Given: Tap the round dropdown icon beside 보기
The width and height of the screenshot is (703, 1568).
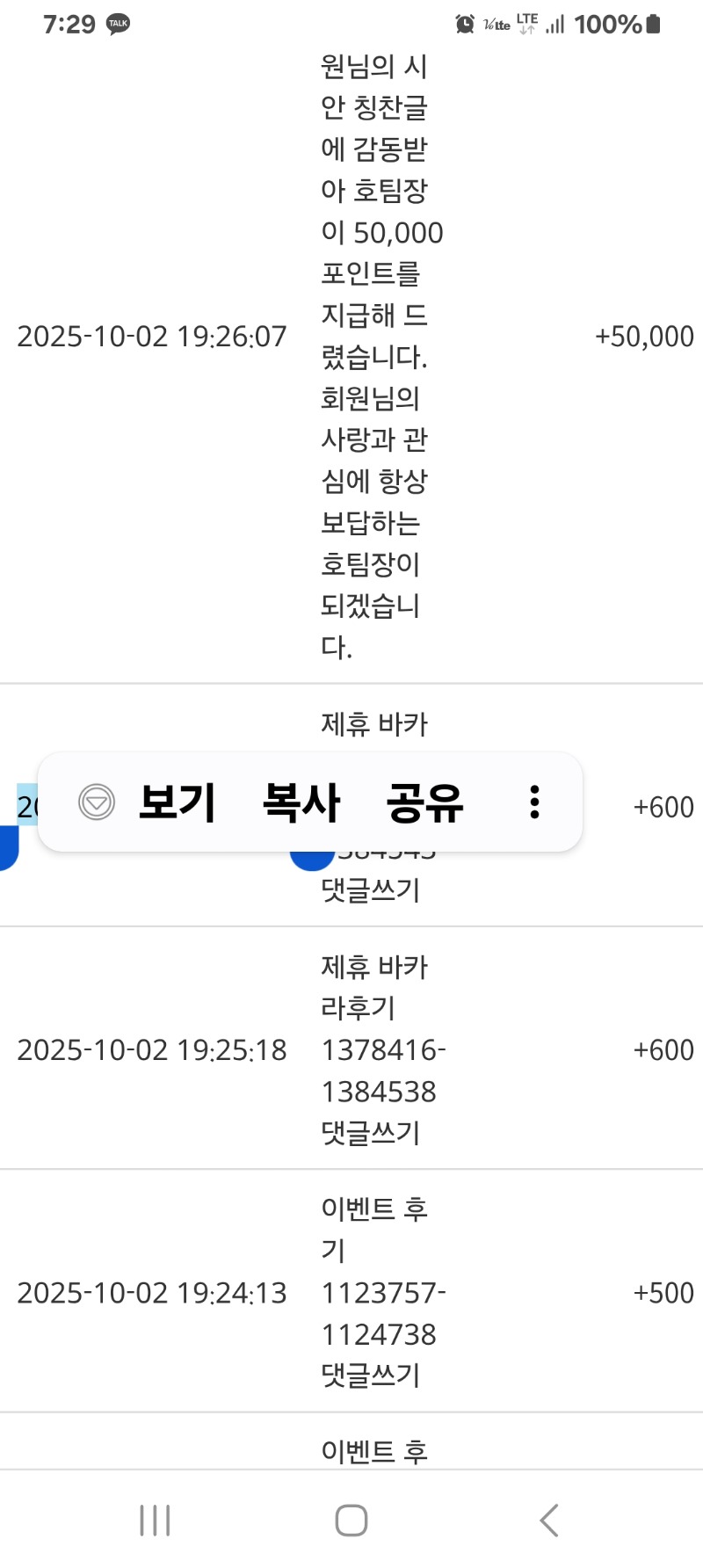Looking at the screenshot, I should [97, 802].
